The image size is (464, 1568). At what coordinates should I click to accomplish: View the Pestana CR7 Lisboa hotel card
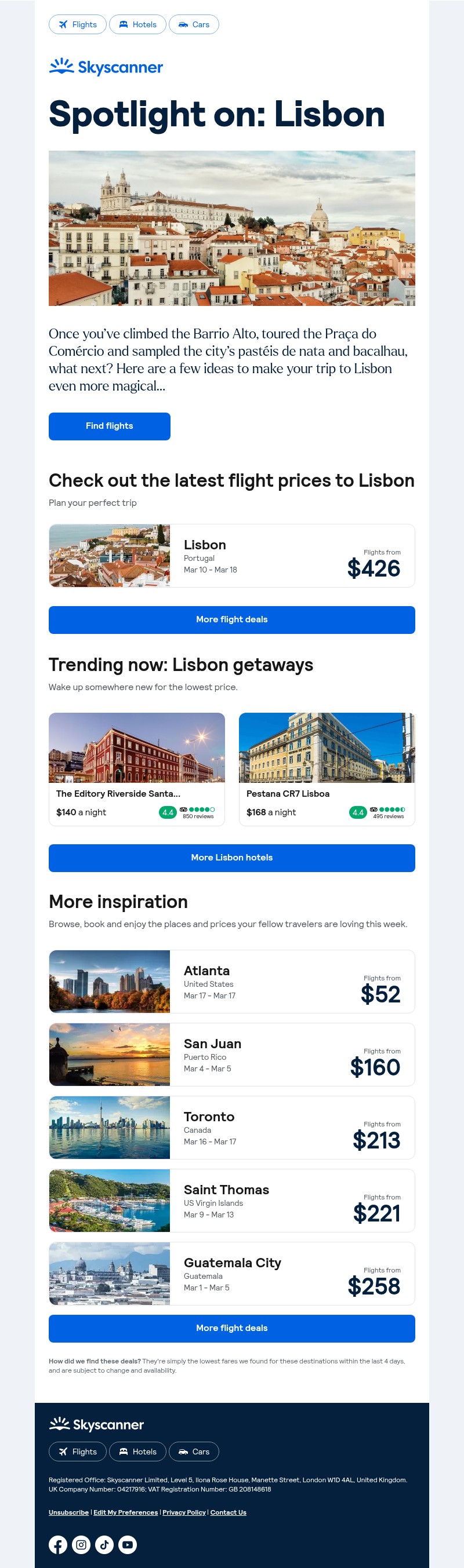[327, 769]
